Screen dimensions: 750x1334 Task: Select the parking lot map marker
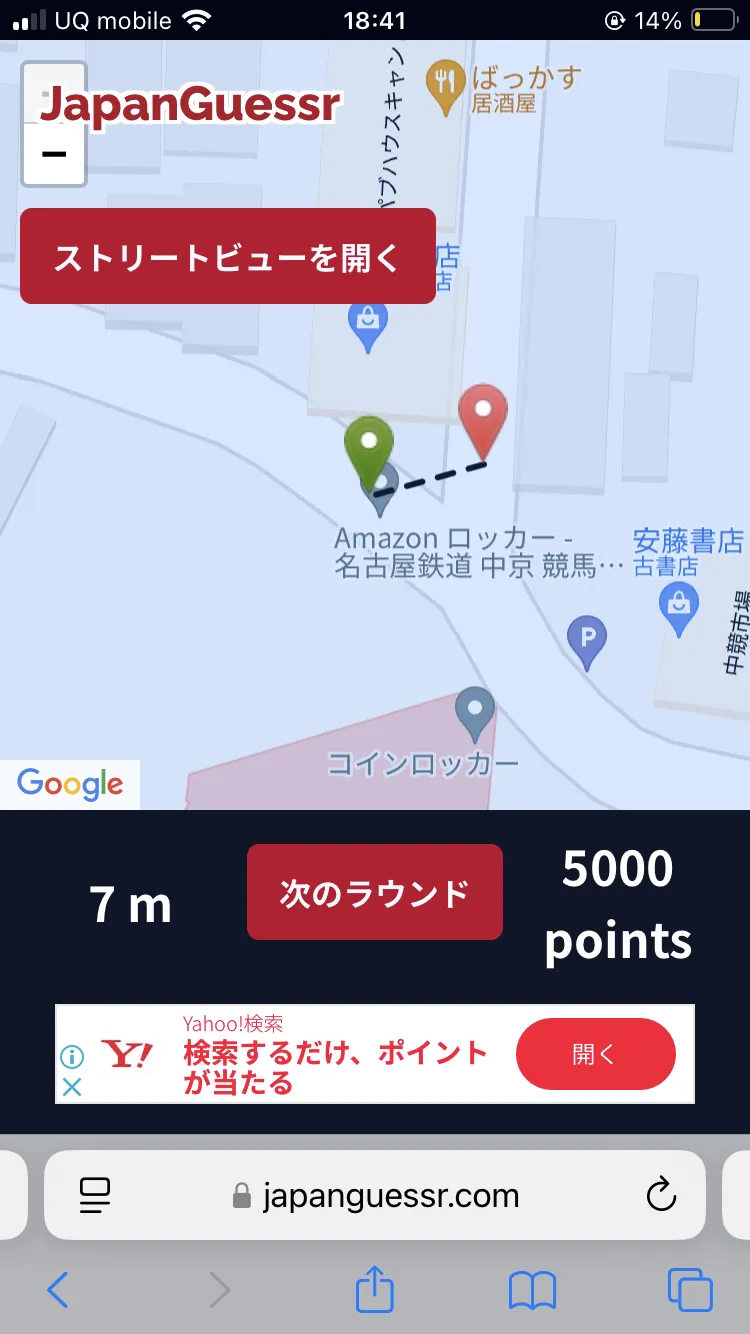(587, 638)
